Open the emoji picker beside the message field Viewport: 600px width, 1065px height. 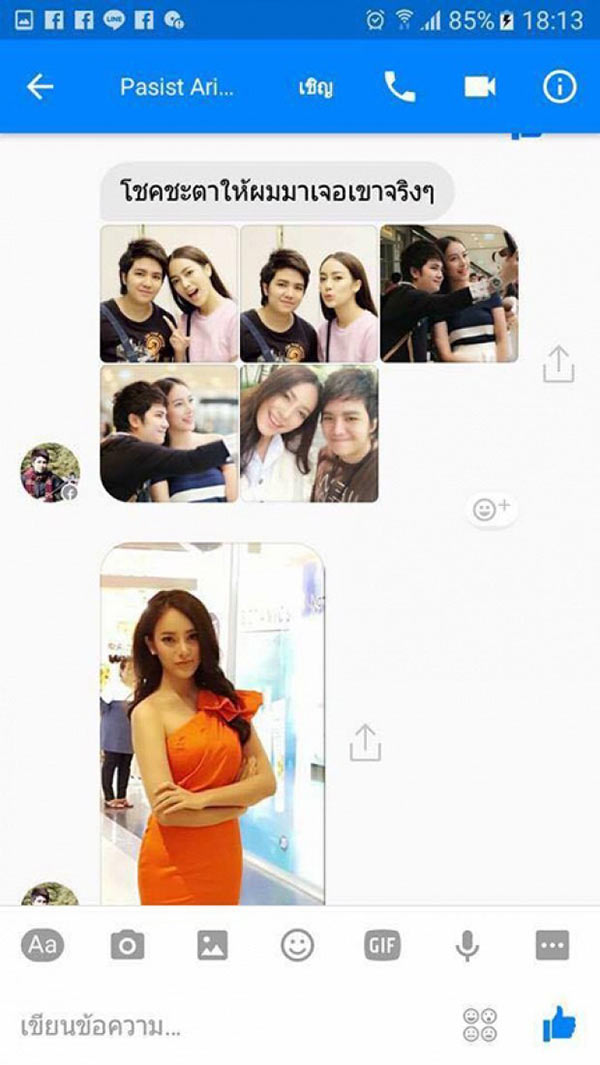pyautogui.click(x=480, y=1024)
